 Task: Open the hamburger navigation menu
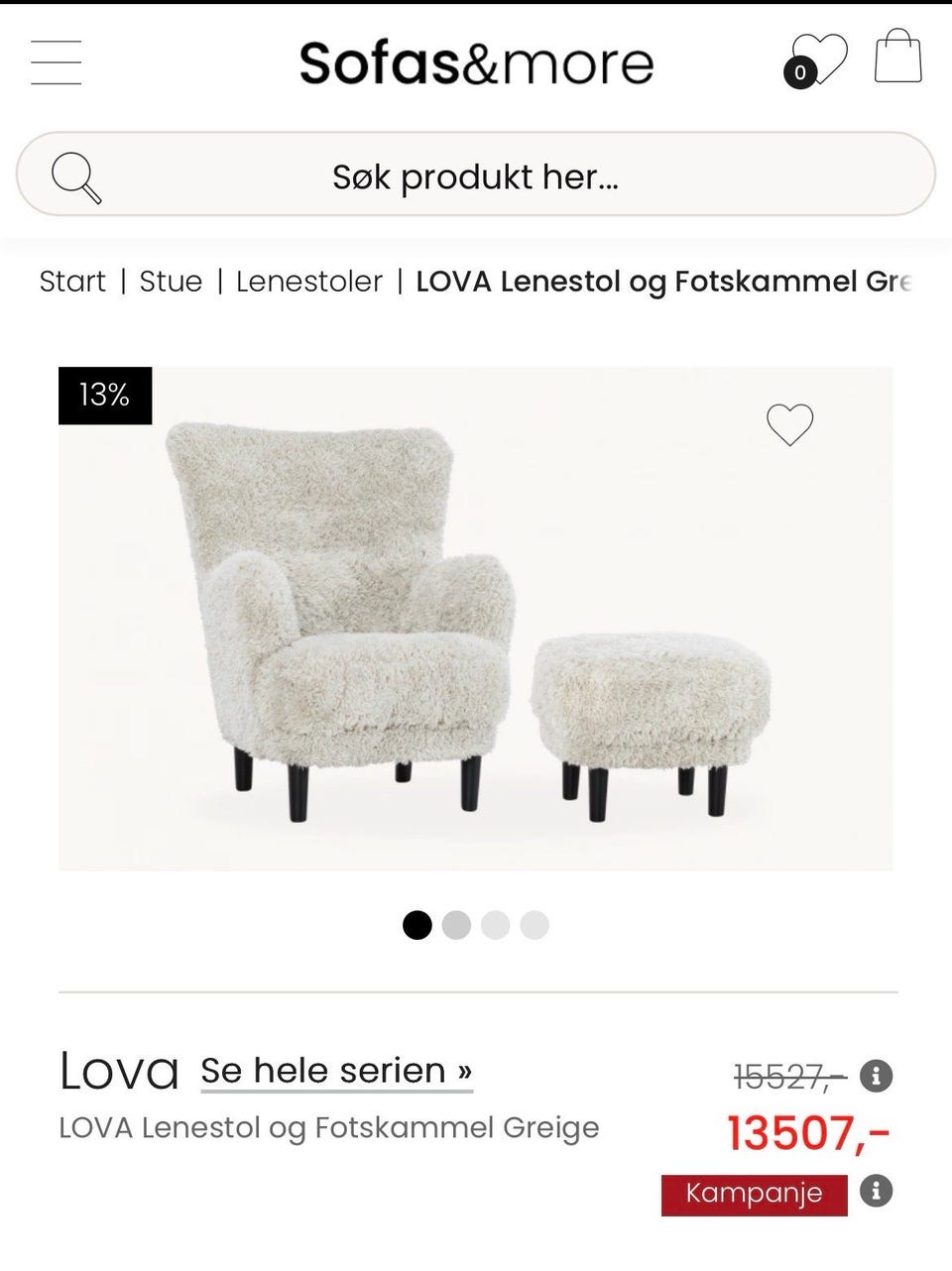56,61
